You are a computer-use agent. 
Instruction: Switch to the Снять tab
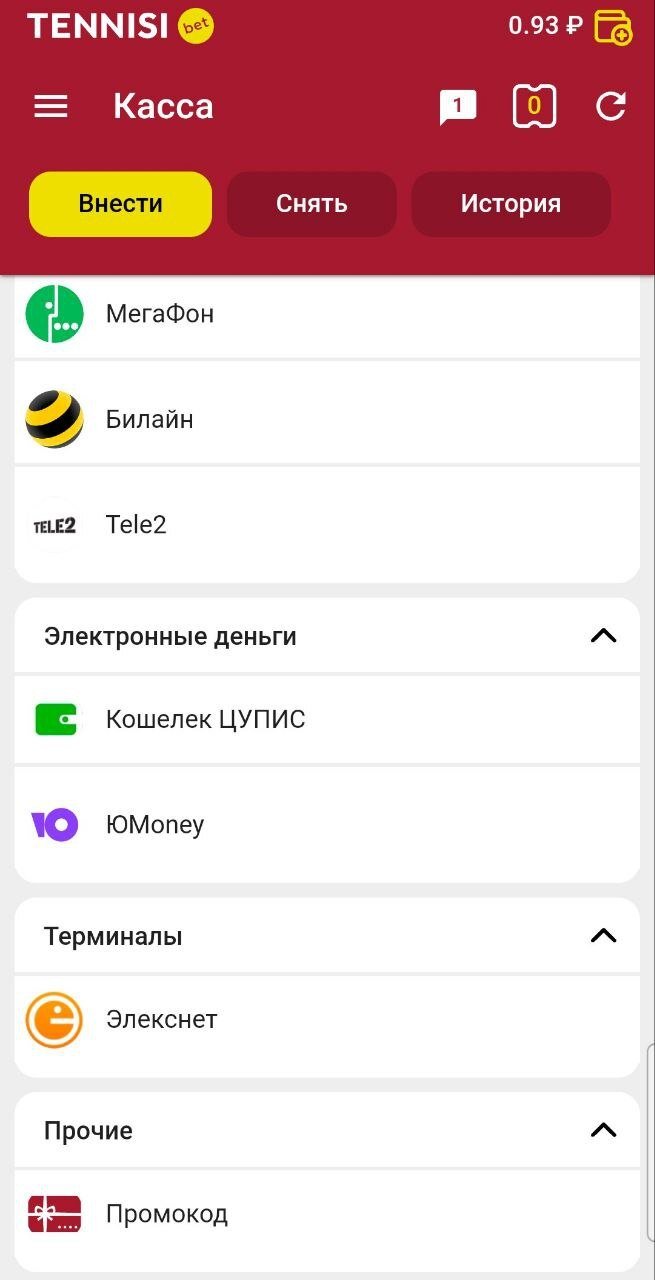point(311,204)
